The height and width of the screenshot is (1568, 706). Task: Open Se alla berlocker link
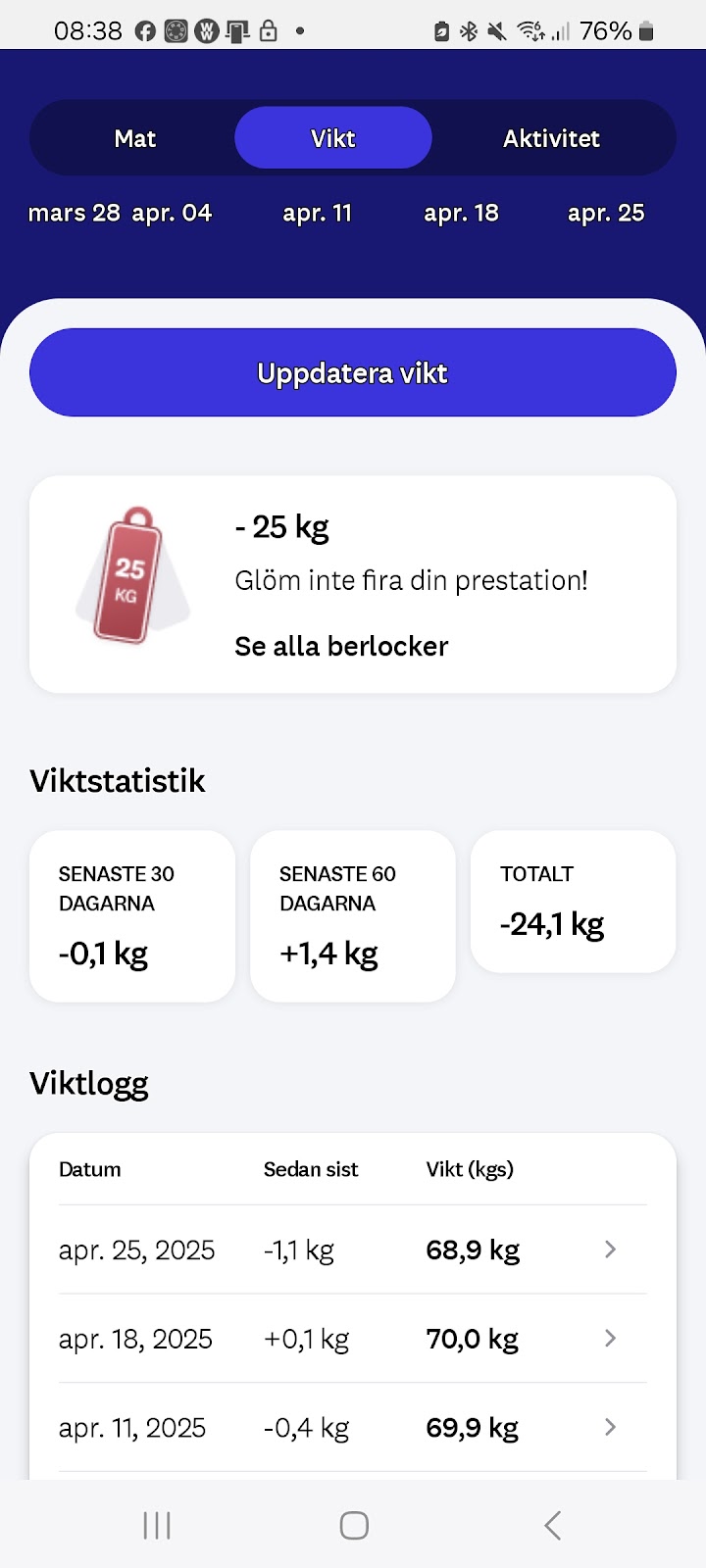coord(341,646)
